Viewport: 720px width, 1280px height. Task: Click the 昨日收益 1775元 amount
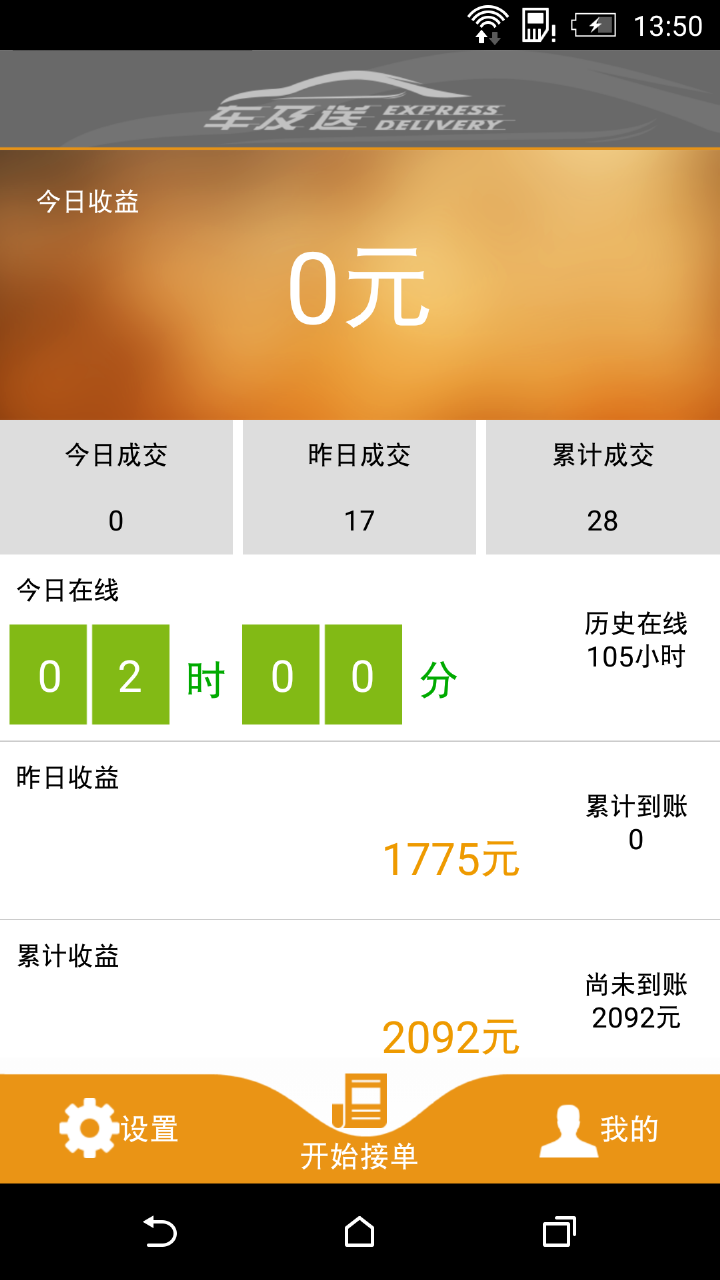point(451,860)
